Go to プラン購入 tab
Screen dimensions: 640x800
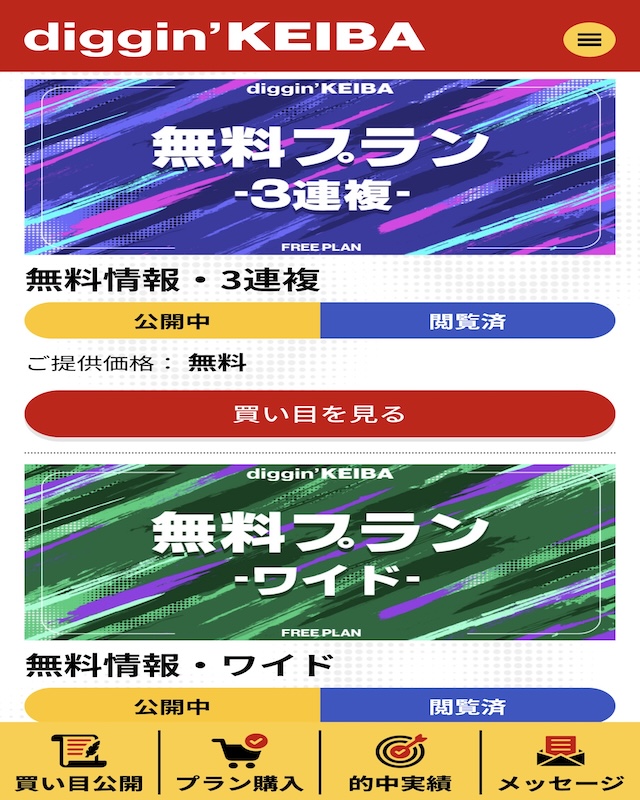pyautogui.click(x=239, y=762)
